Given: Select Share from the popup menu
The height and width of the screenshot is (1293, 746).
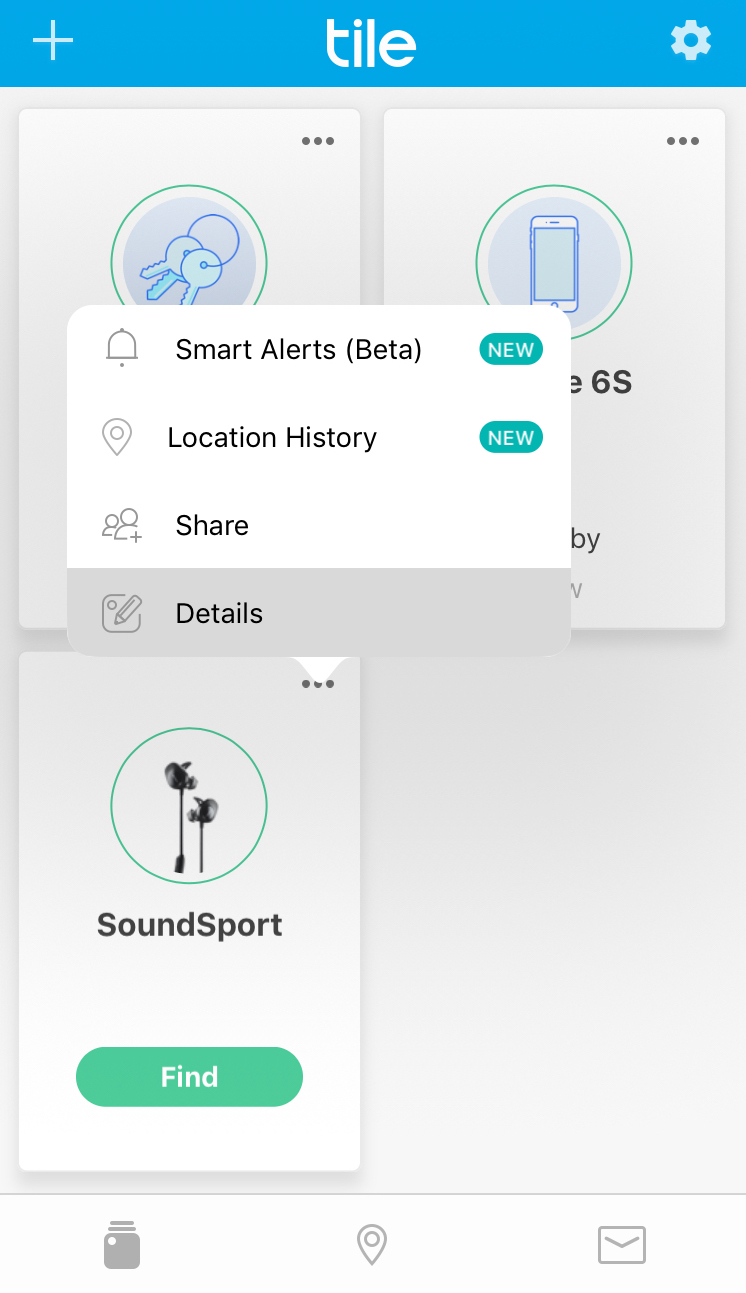Looking at the screenshot, I should 319,525.
